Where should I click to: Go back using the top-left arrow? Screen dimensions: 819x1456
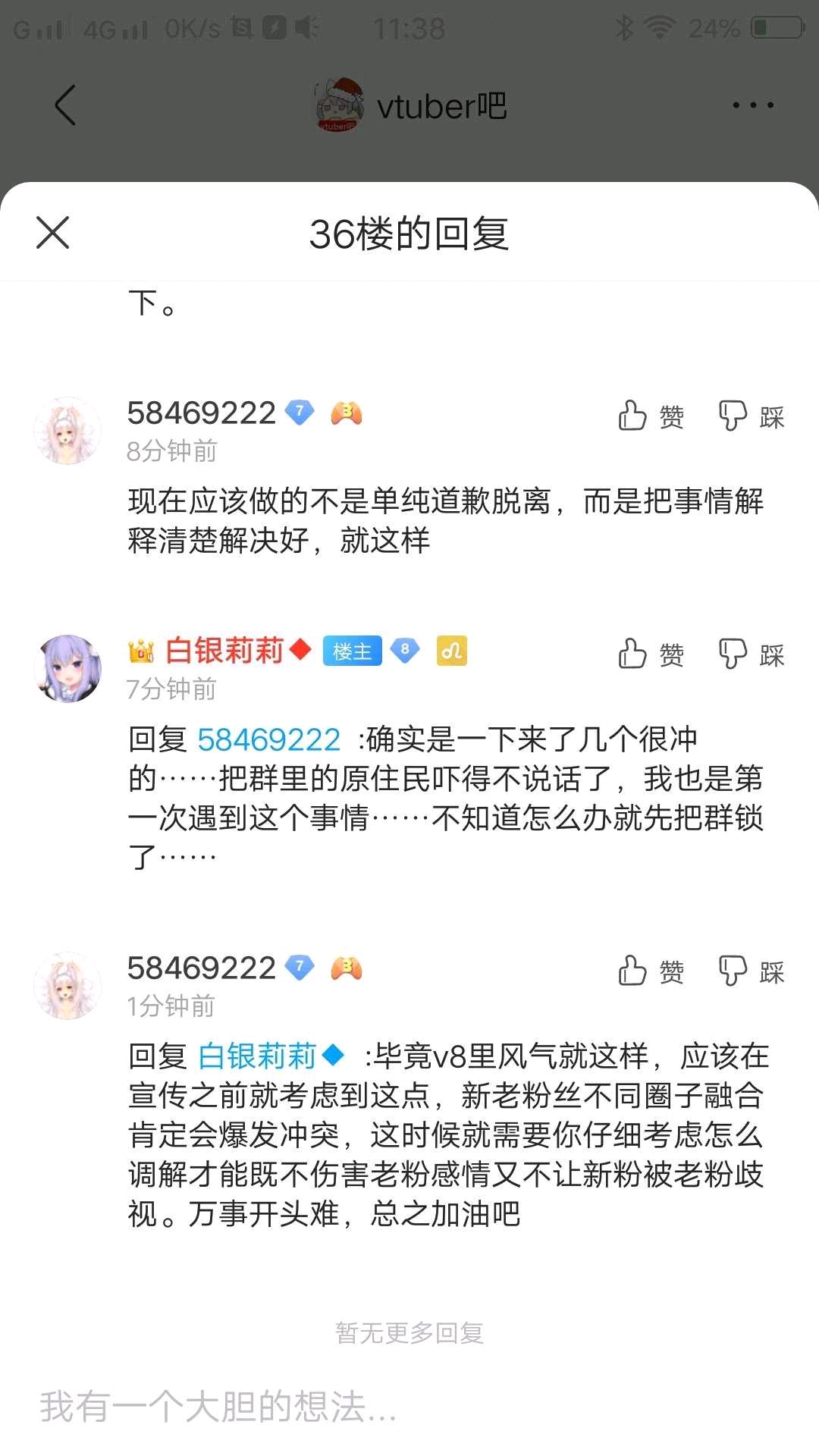(x=65, y=105)
